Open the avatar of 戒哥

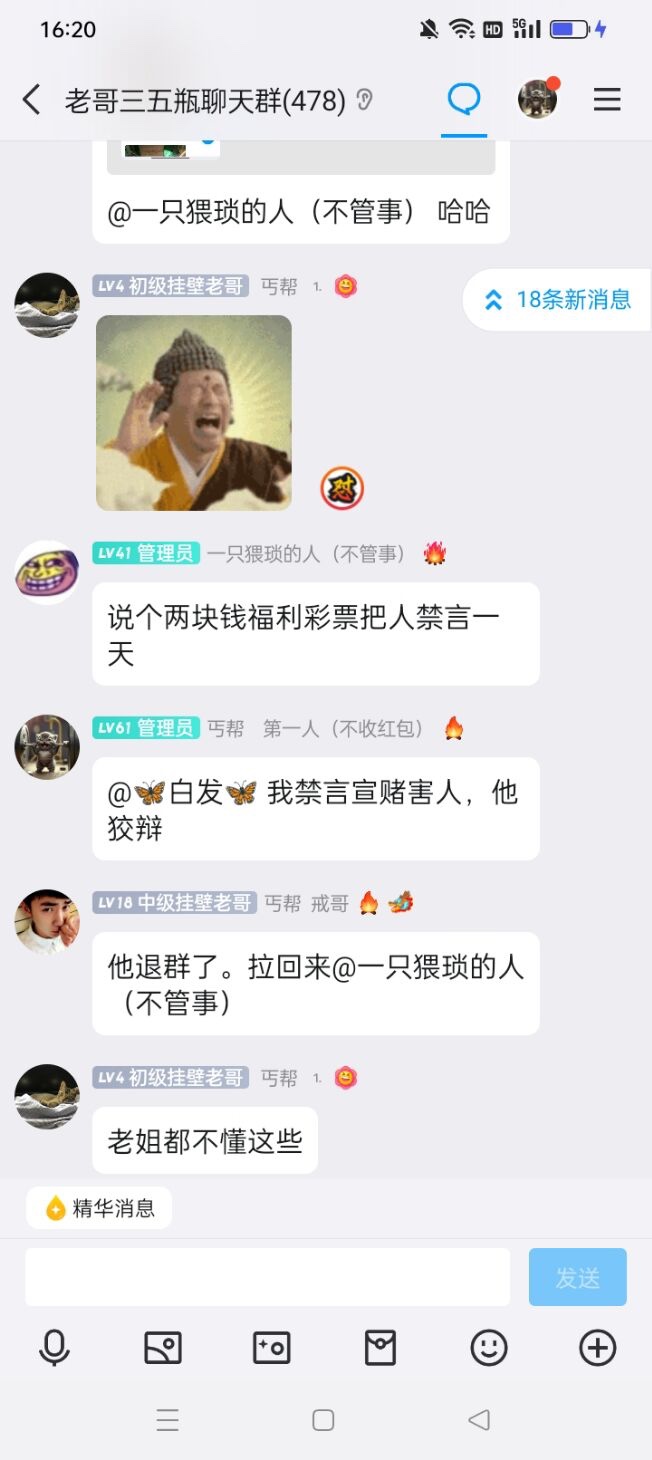[47, 922]
